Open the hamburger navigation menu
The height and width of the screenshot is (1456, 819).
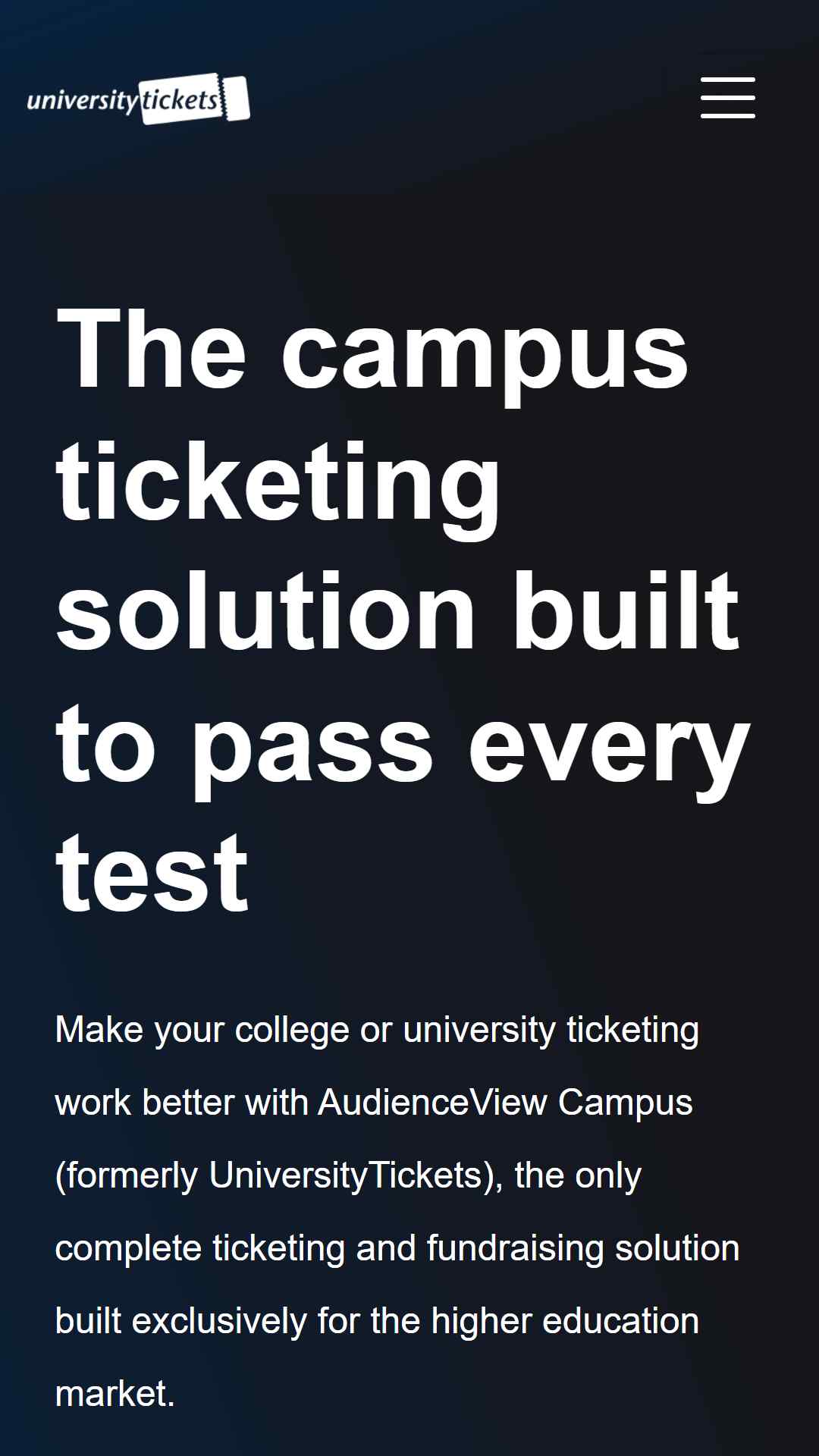[x=727, y=98]
